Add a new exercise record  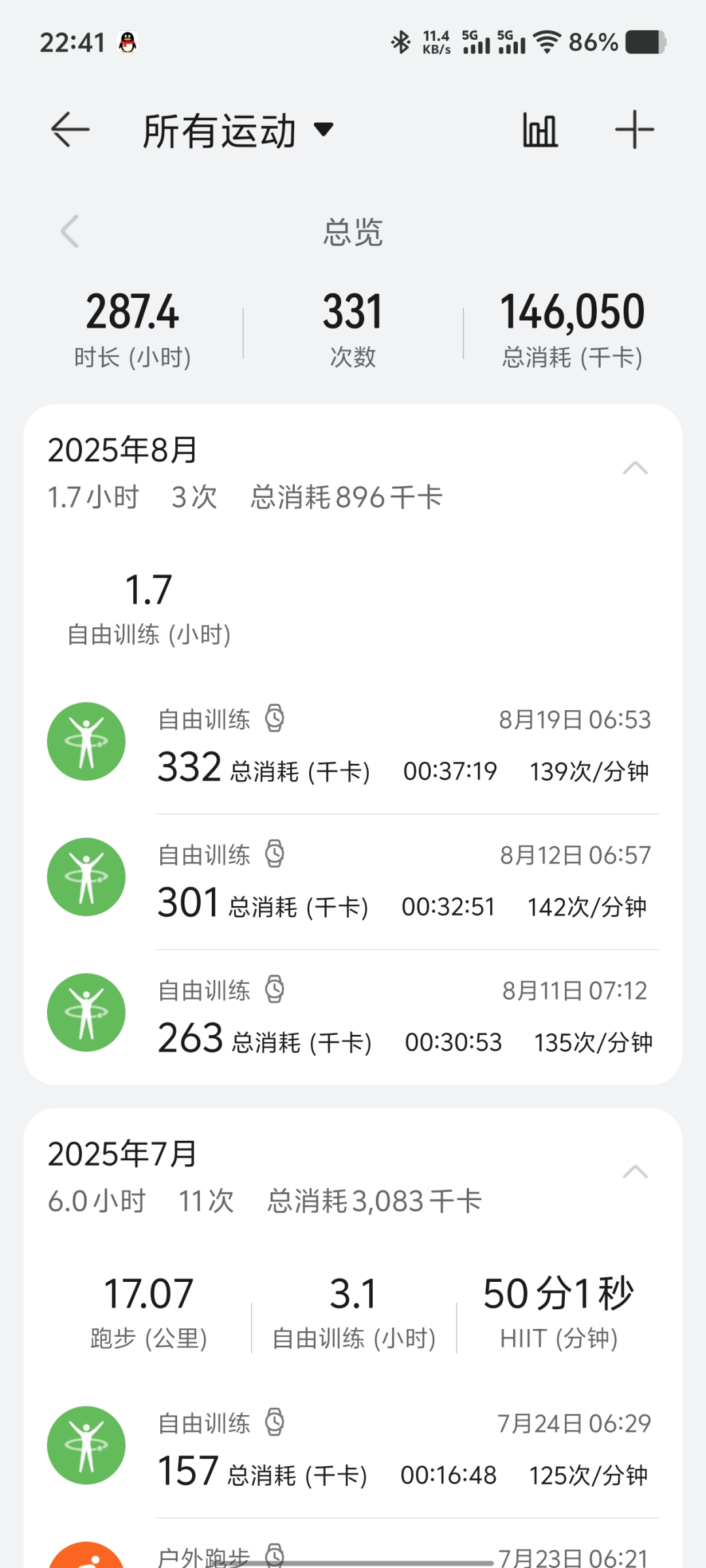[635, 129]
